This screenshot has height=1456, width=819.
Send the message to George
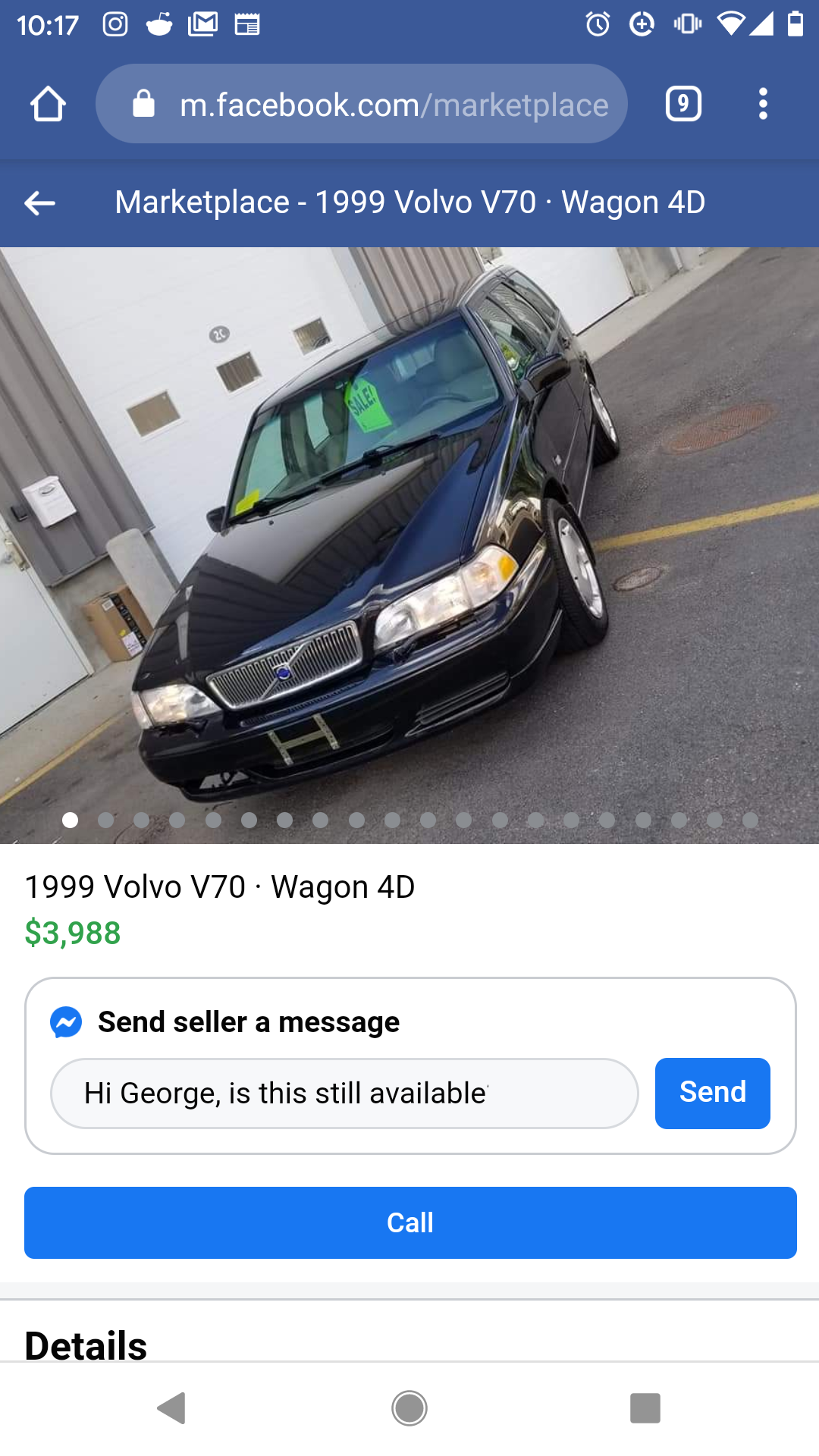click(x=712, y=1093)
